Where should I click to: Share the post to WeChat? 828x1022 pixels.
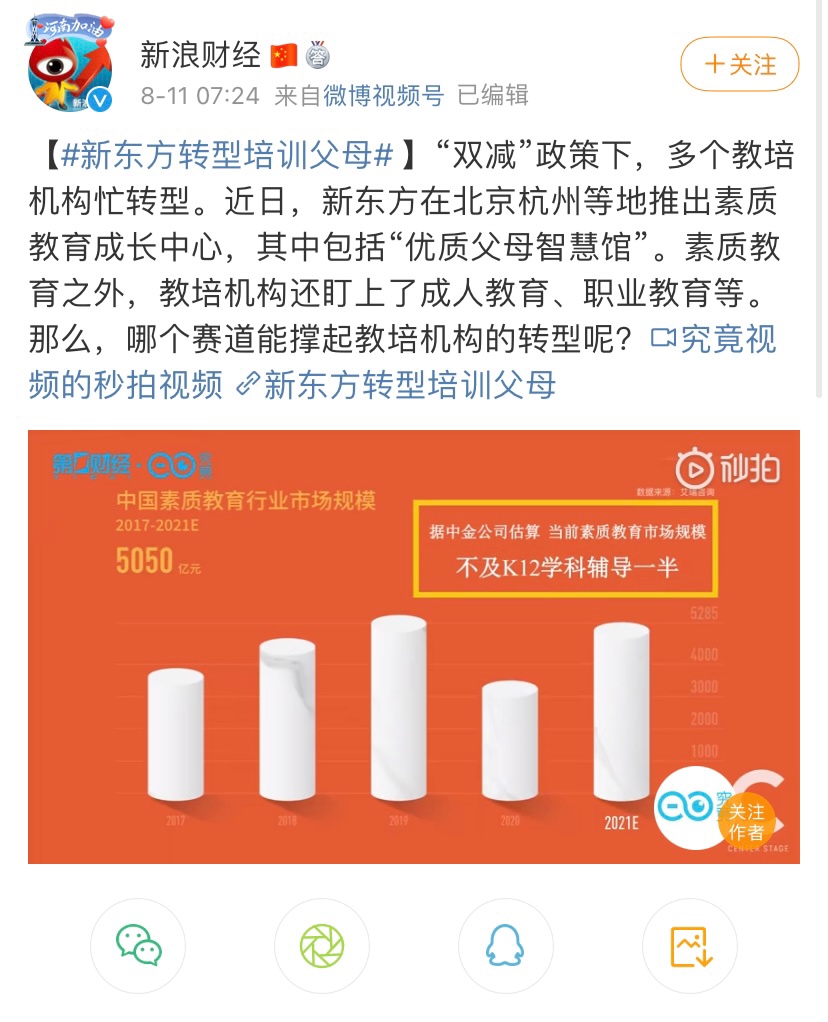(x=138, y=945)
